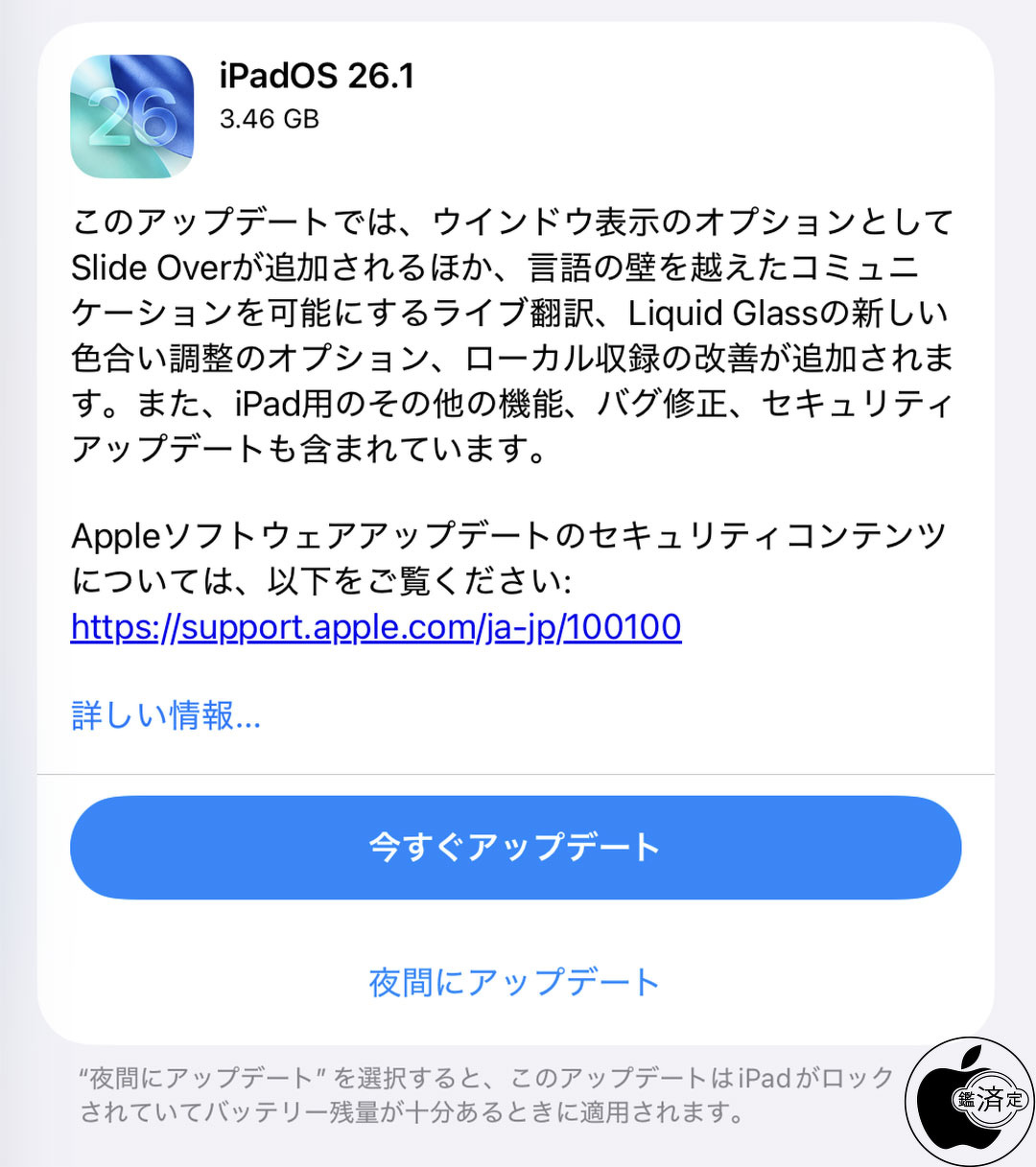Expand 詳しい情報 for more update details
The width and height of the screenshot is (1036, 1167).
pos(166,715)
